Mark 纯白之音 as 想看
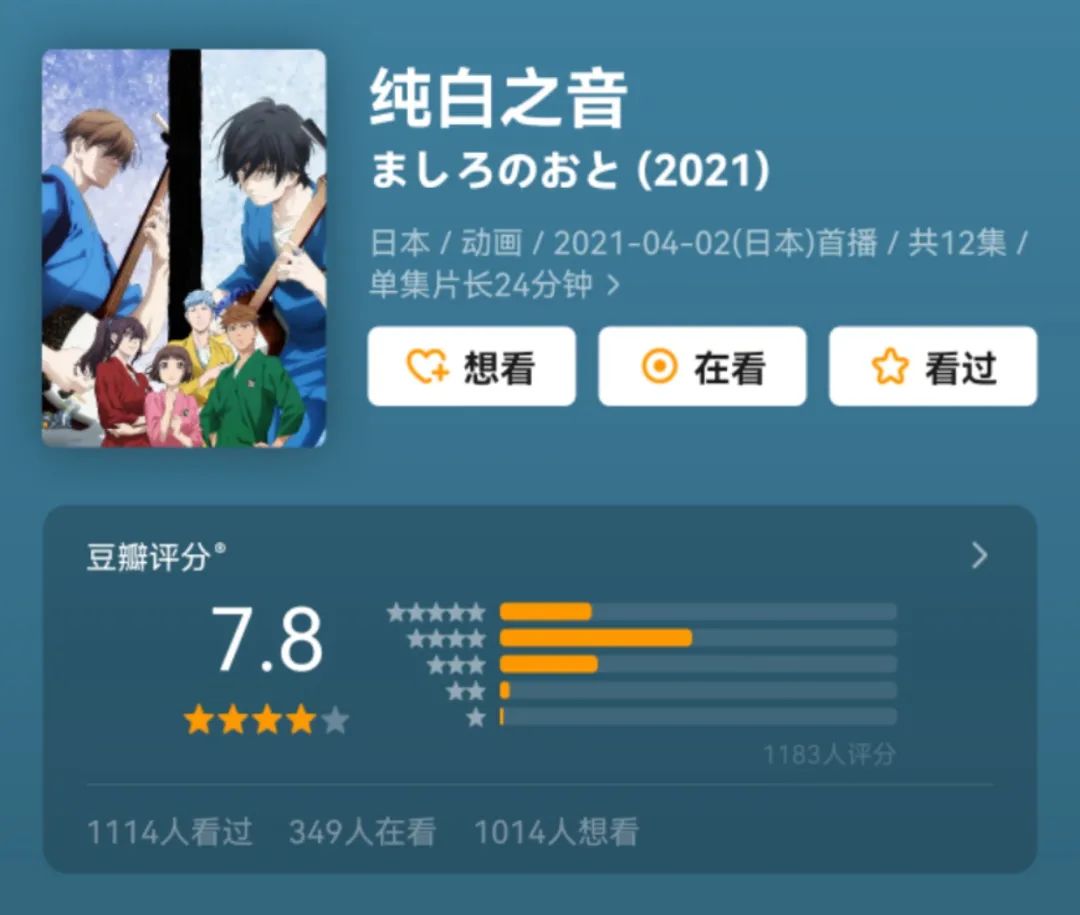 pyautogui.click(x=471, y=367)
